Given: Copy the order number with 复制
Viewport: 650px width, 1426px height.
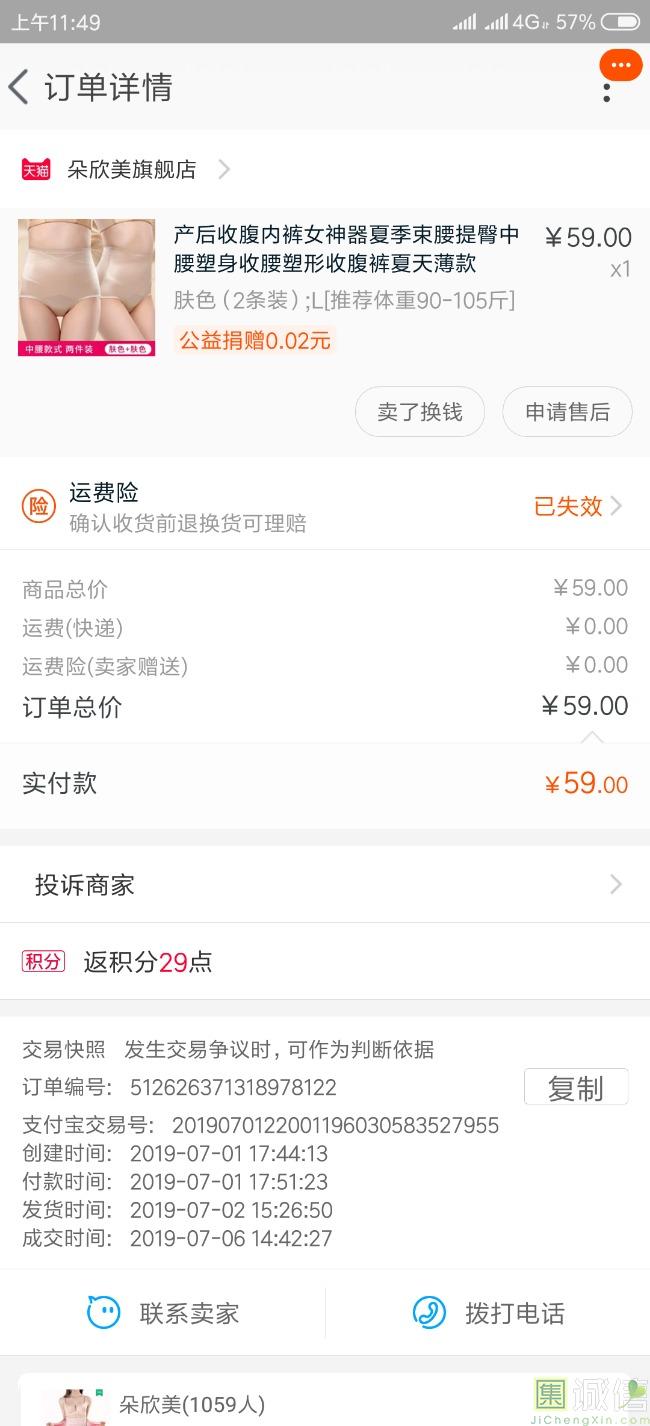Looking at the screenshot, I should pyautogui.click(x=576, y=1088).
